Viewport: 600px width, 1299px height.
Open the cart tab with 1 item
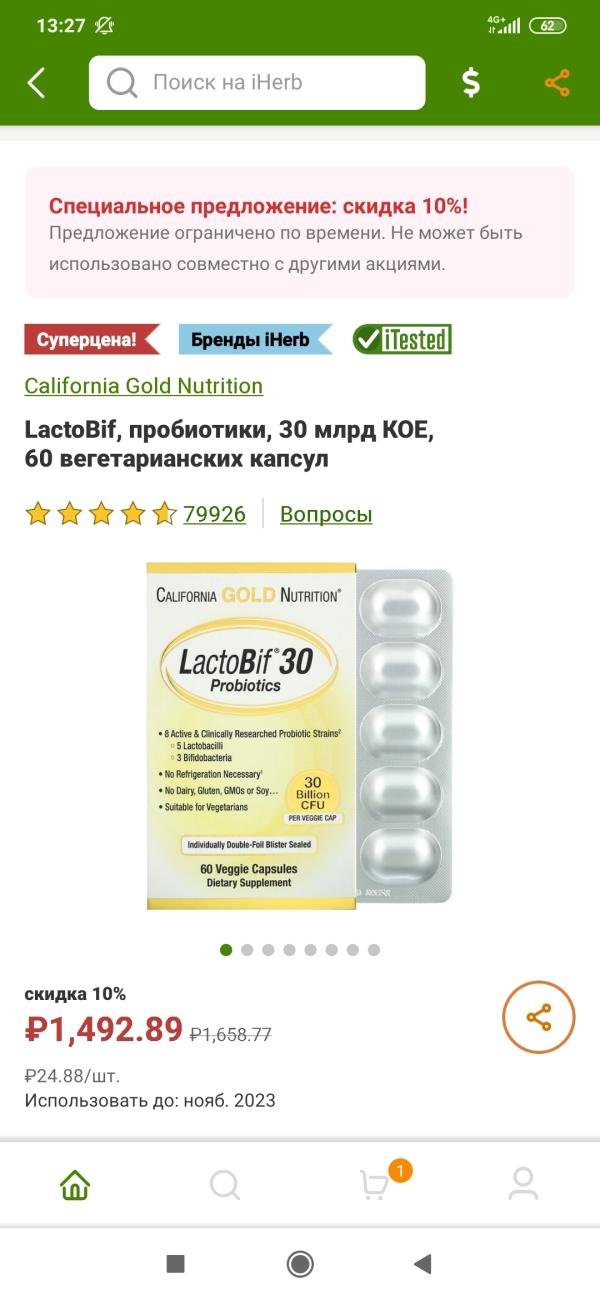[x=375, y=1185]
